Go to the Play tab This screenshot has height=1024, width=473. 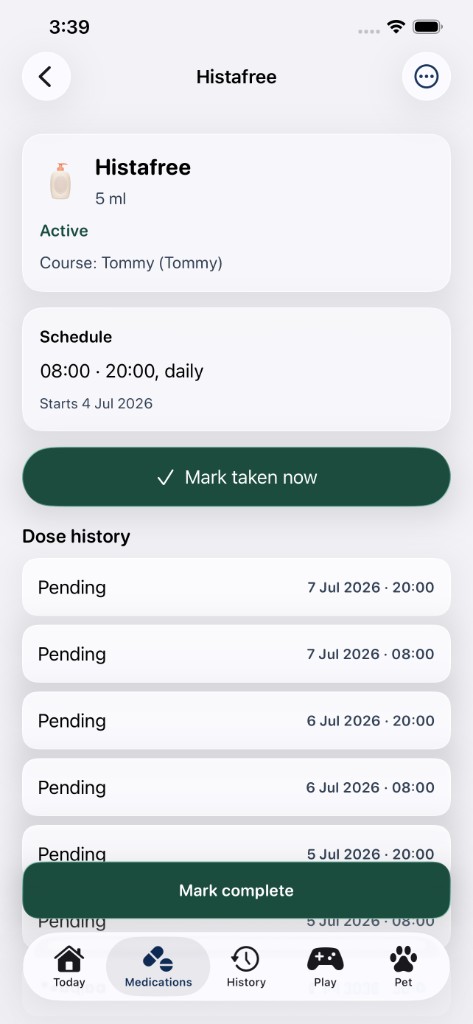[x=325, y=967]
